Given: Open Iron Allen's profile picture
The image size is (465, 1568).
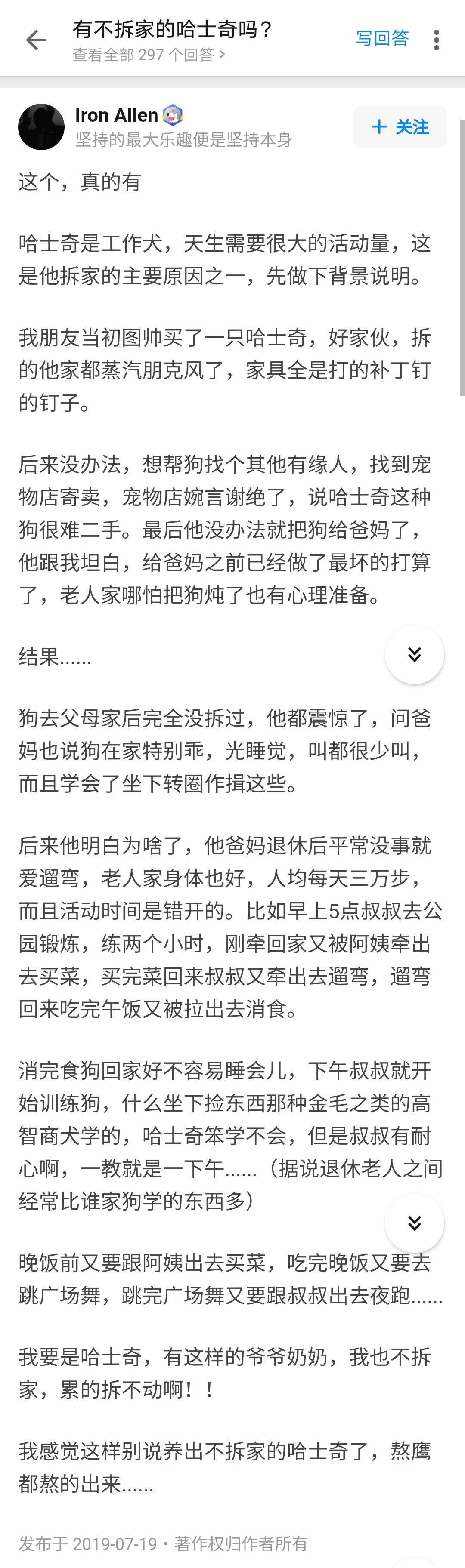Looking at the screenshot, I should pos(41,126).
